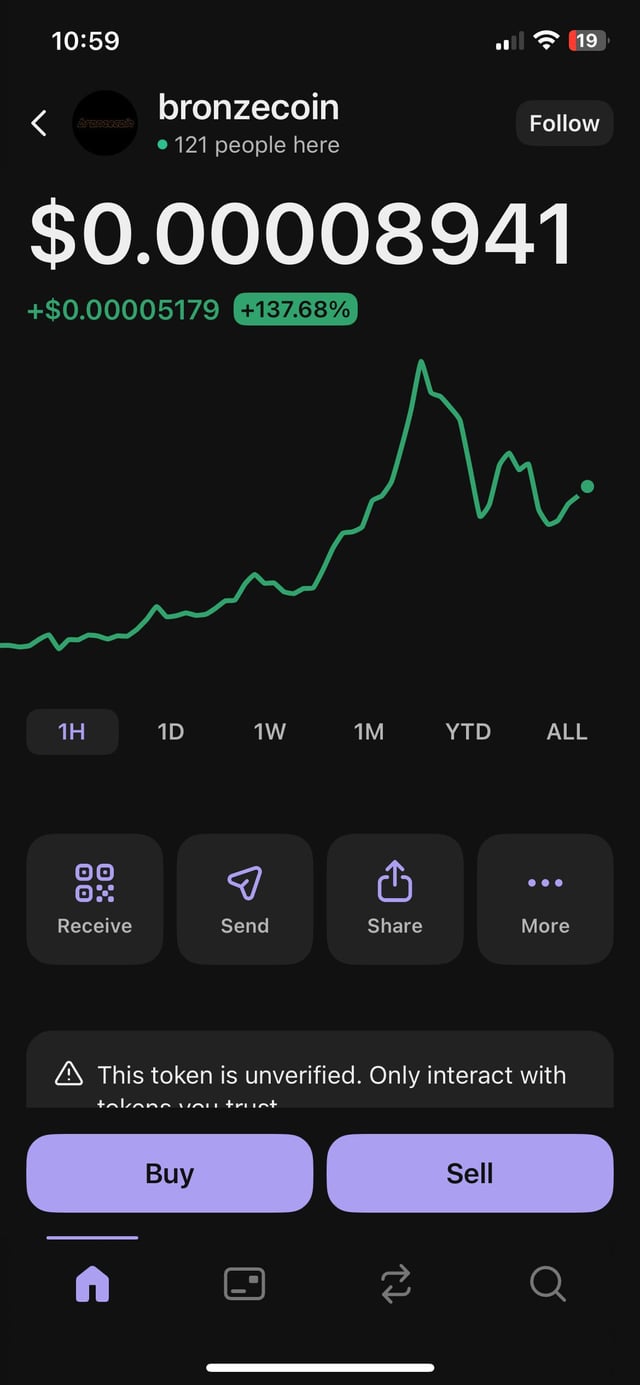Open the wallet card tab

pyautogui.click(x=244, y=1283)
